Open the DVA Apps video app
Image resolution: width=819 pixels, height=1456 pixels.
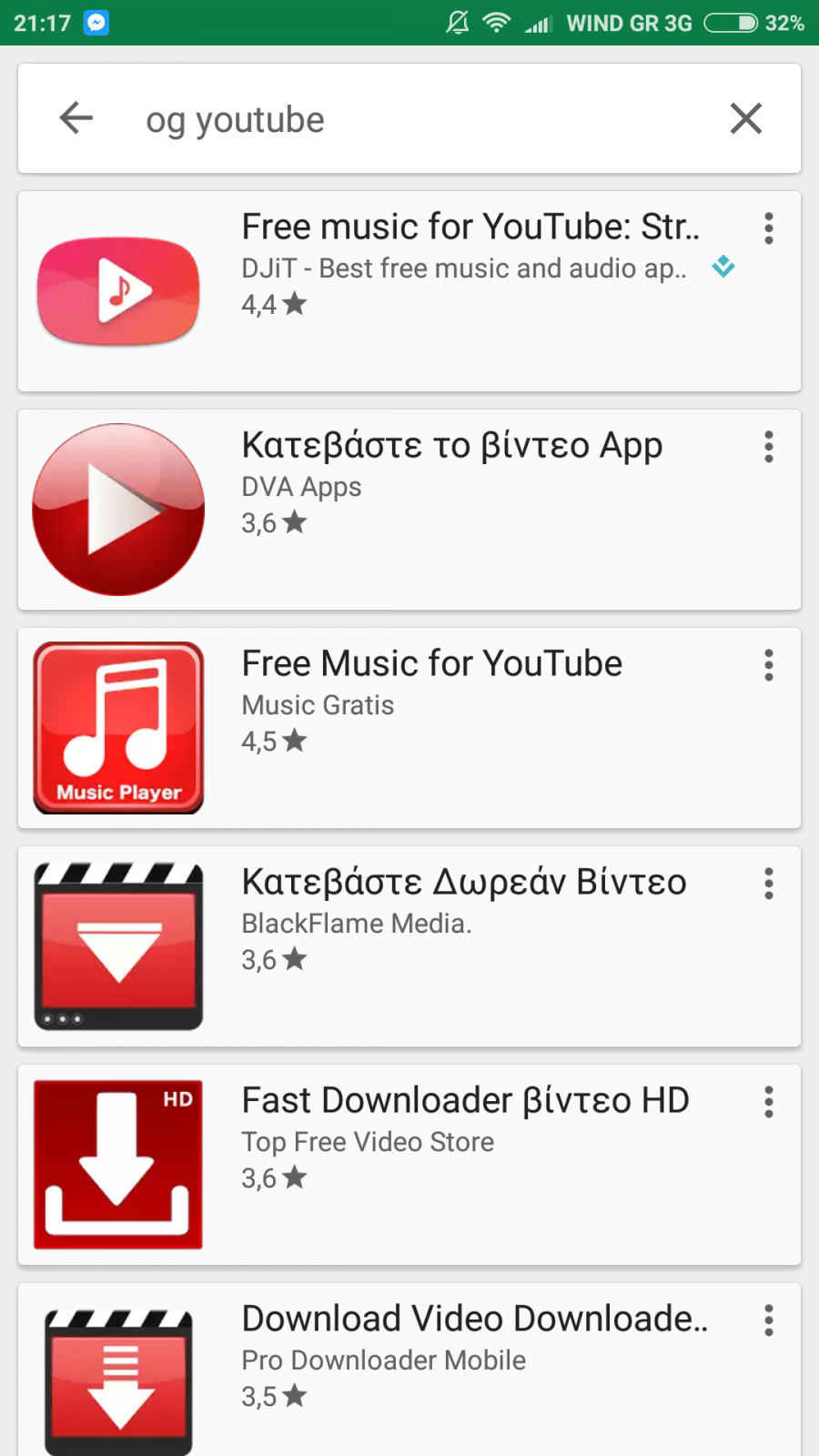[x=409, y=510]
